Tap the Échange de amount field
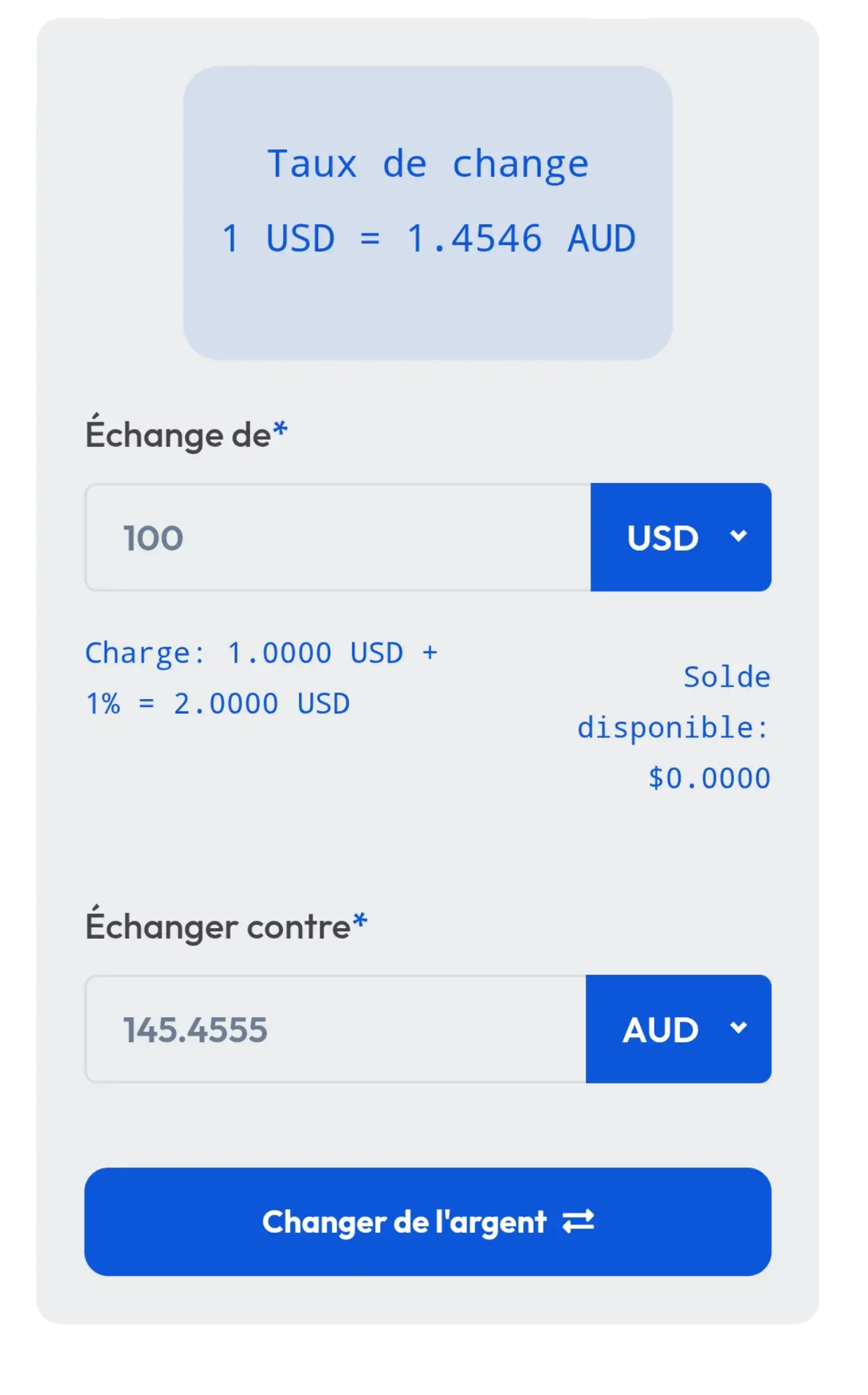This screenshot has width=868, height=1395. (x=337, y=537)
